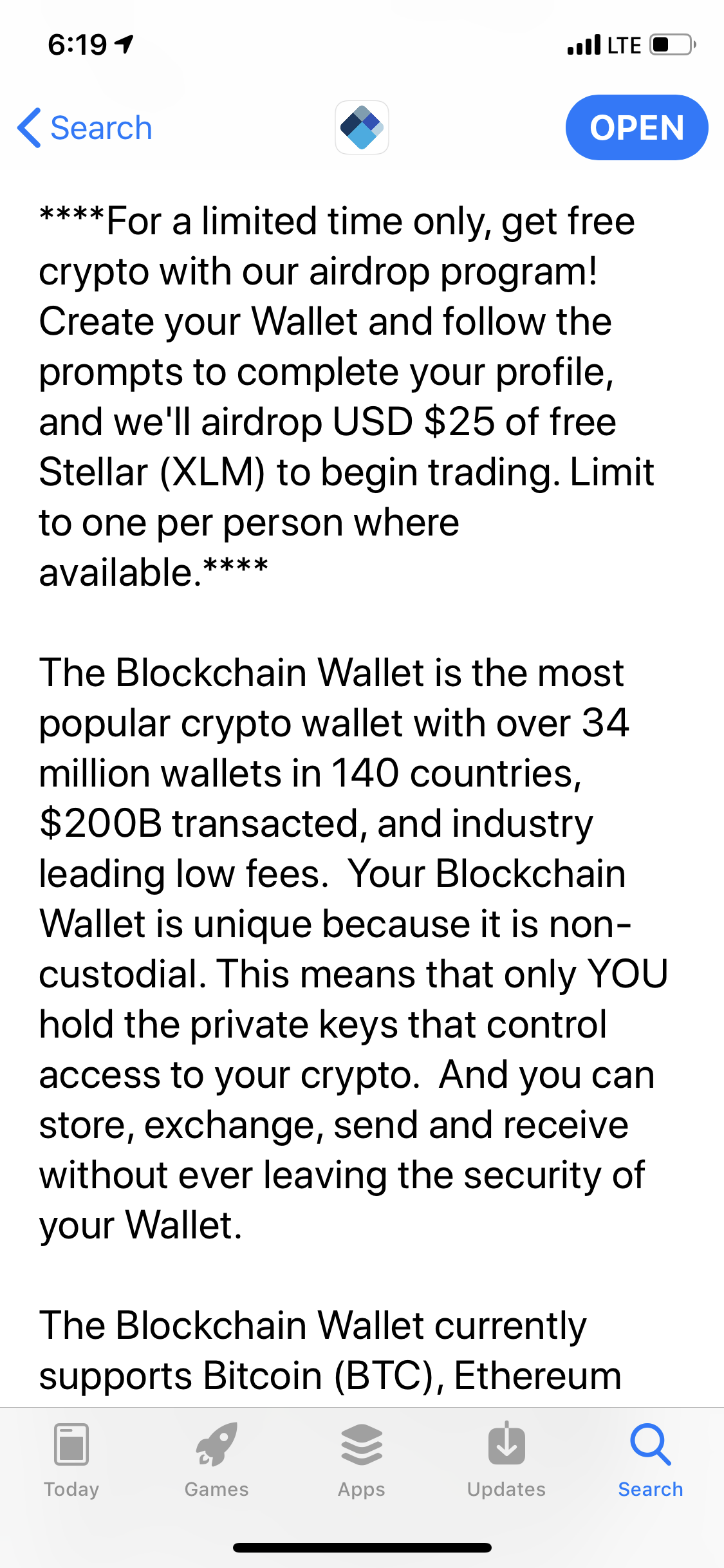Go back to Search results
Viewport: 724px width, 1568px height.
coord(85,127)
